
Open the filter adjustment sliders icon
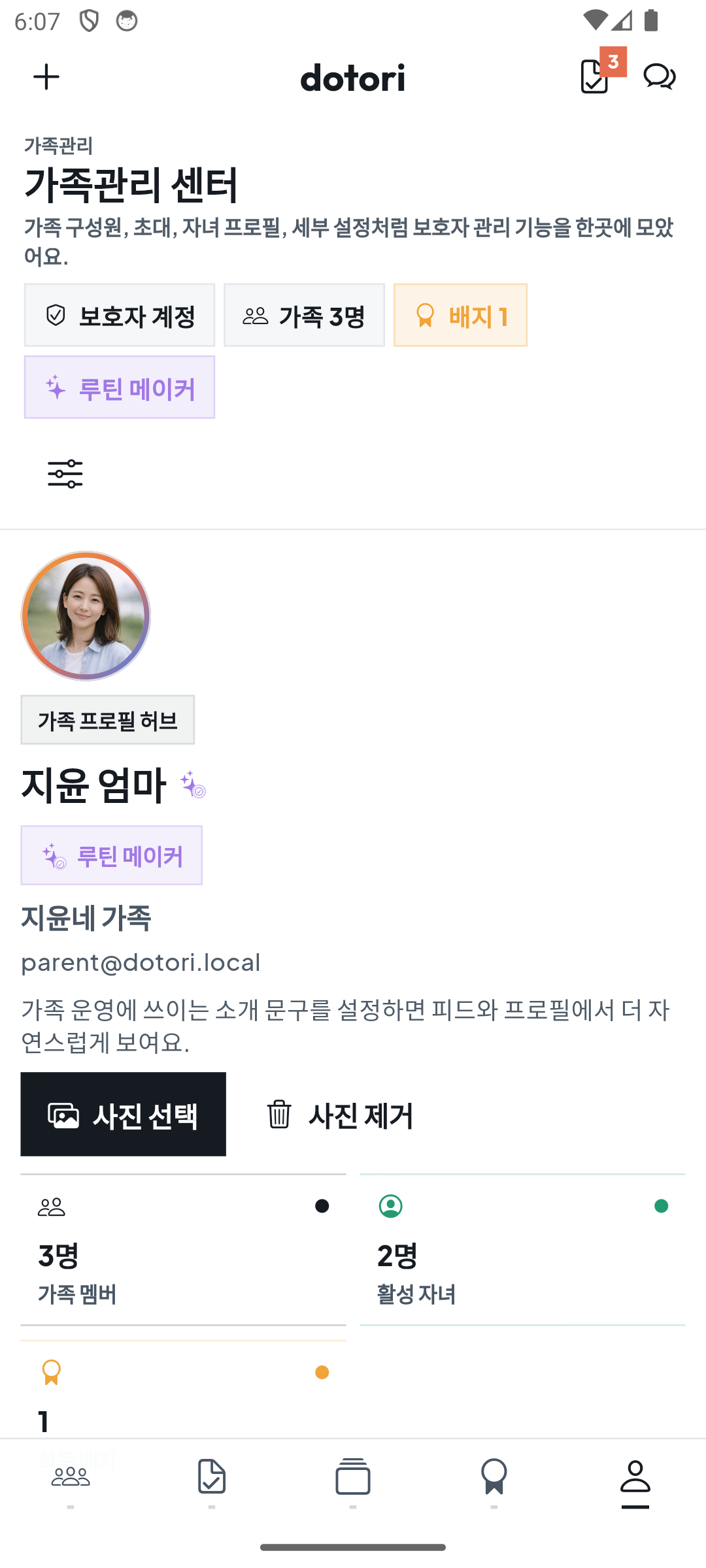tap(65, 474)
